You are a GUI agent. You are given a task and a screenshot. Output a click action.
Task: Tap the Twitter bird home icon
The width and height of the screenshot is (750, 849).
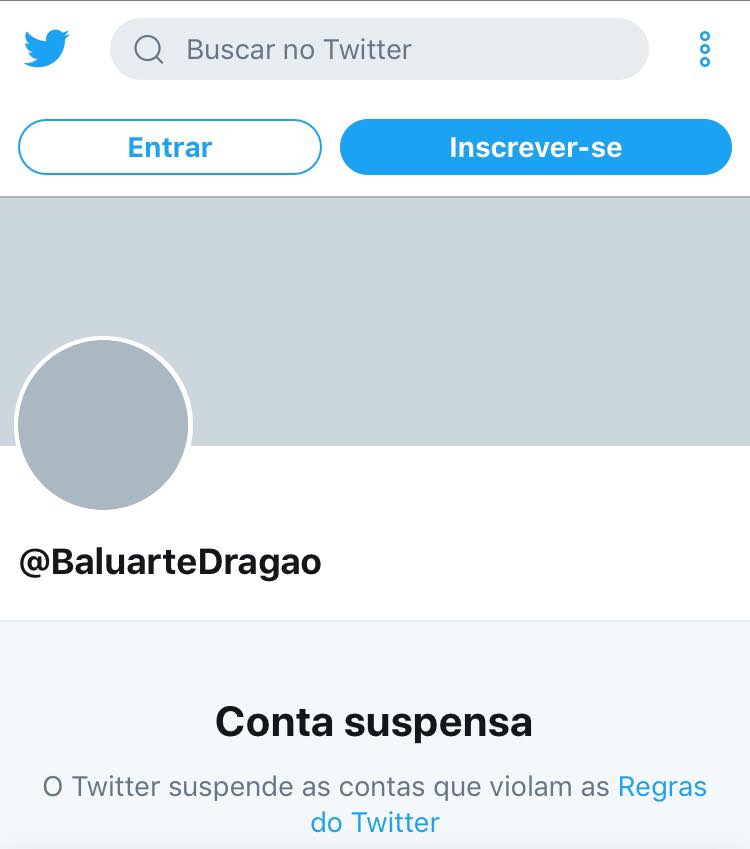pos(46,48)
